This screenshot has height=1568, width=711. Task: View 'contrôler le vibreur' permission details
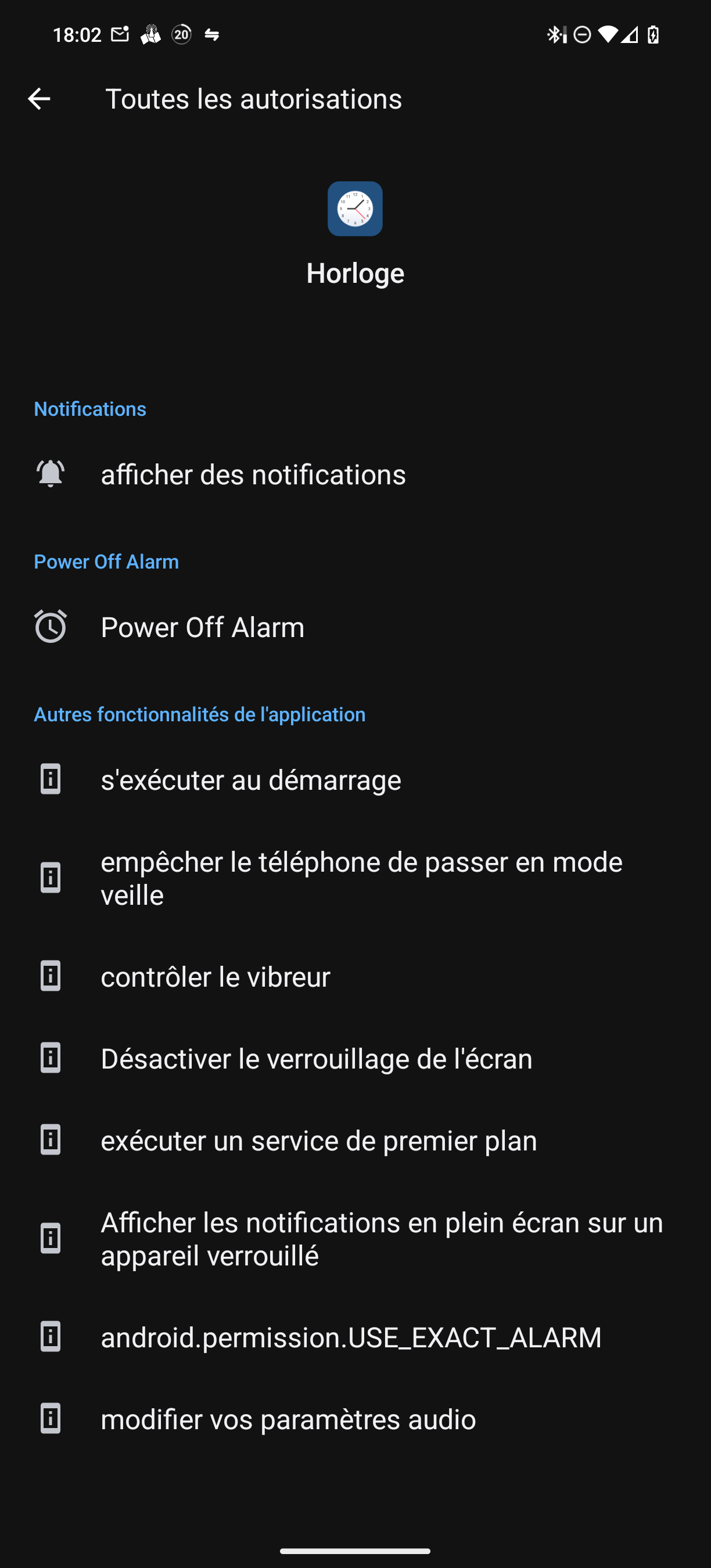click(355, 976)
